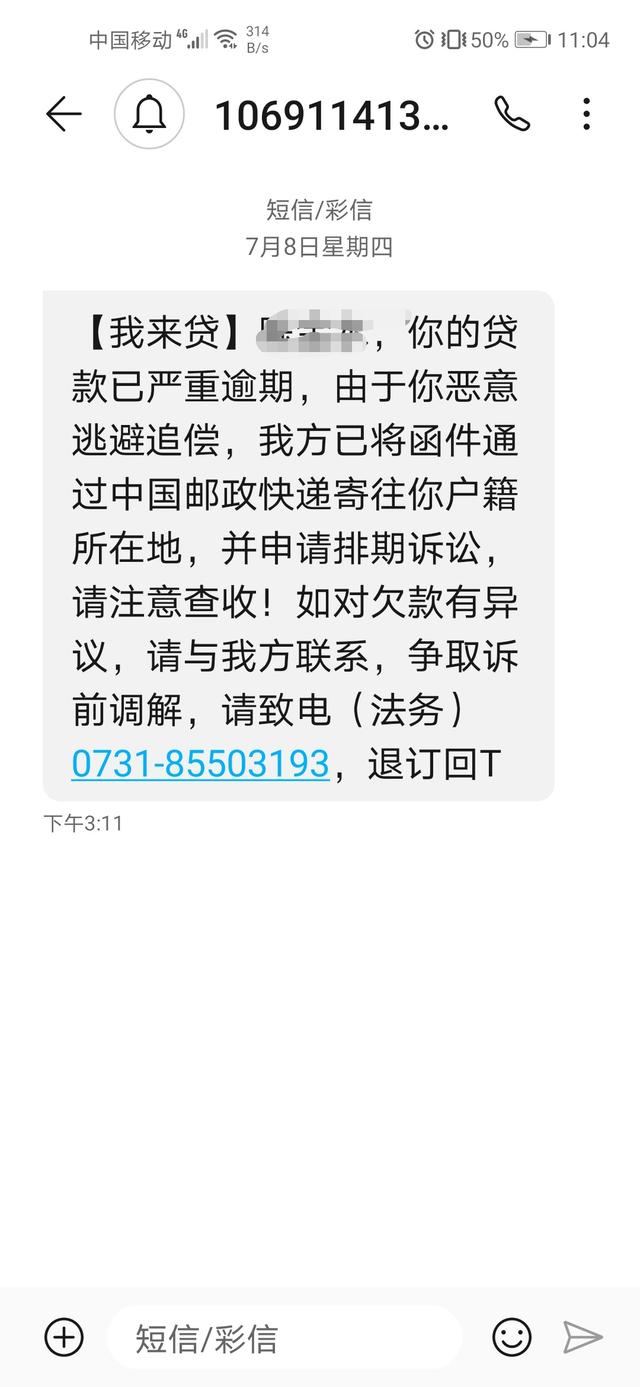Image resolution: width=640 pixels, height=1387 pixels.
Task: Focus the 短信/彩信 message input field
Action: point(284,1337)
